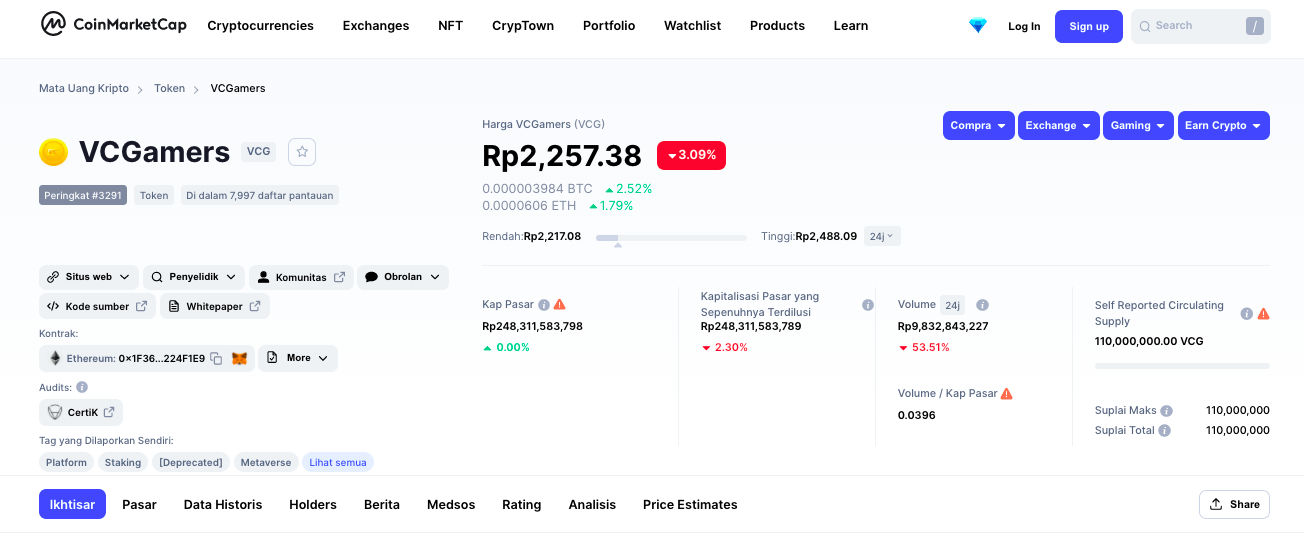Open Cryptocurrencies menu
This screenshot has height=550, width=1304.
click(x=260, y=26)
